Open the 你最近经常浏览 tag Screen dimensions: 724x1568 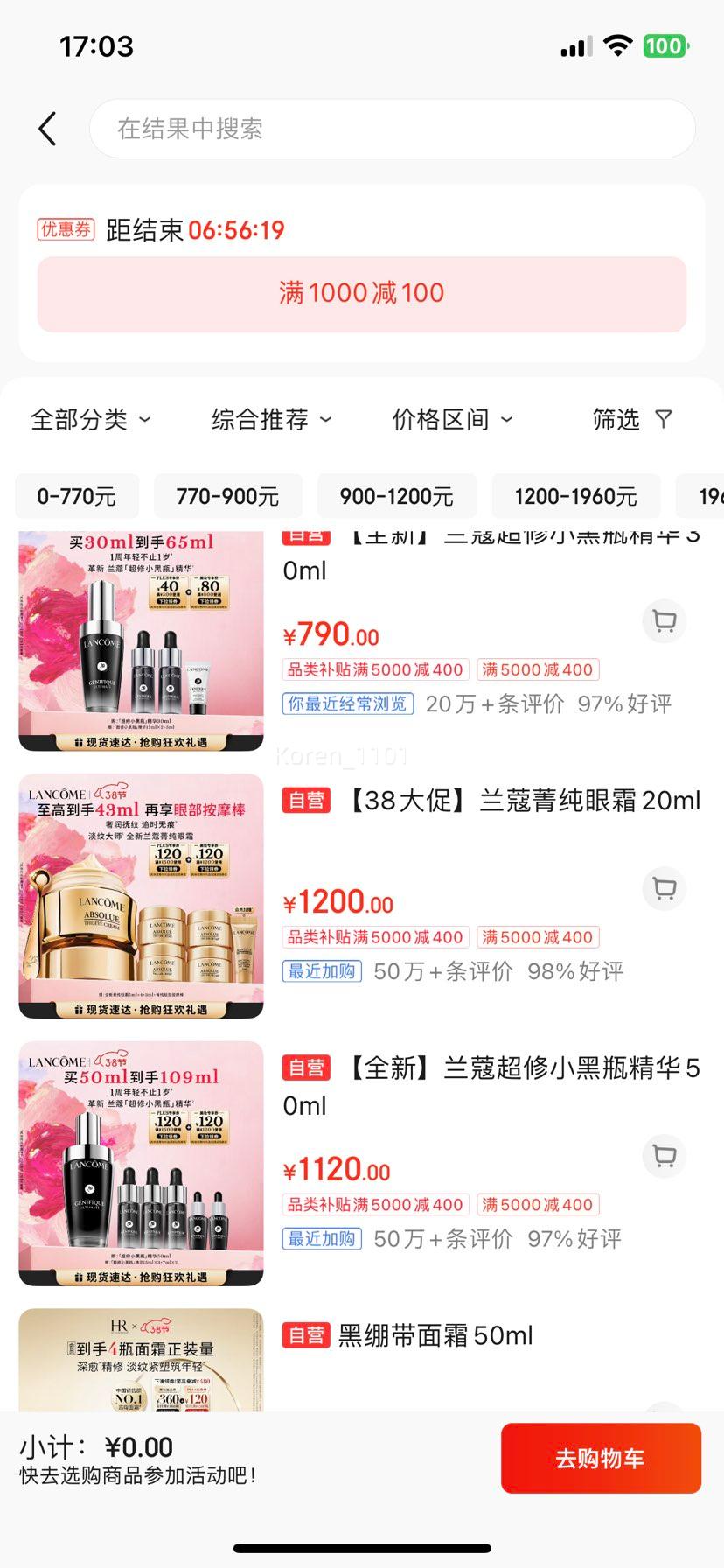[346, 703]
